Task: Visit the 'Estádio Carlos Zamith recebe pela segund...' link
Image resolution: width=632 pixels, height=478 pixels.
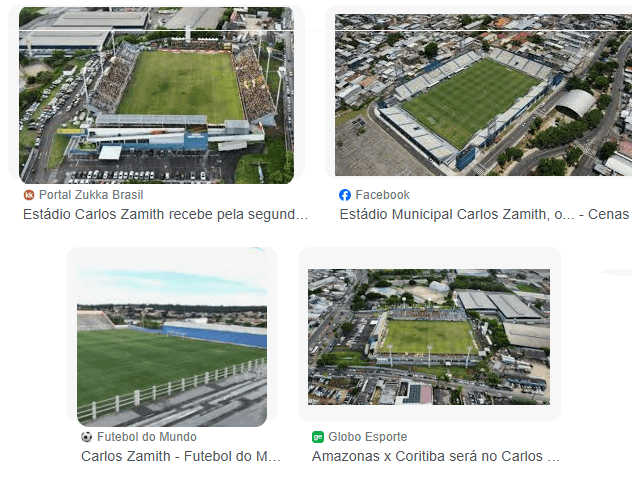Action: [x=165, y=214]
